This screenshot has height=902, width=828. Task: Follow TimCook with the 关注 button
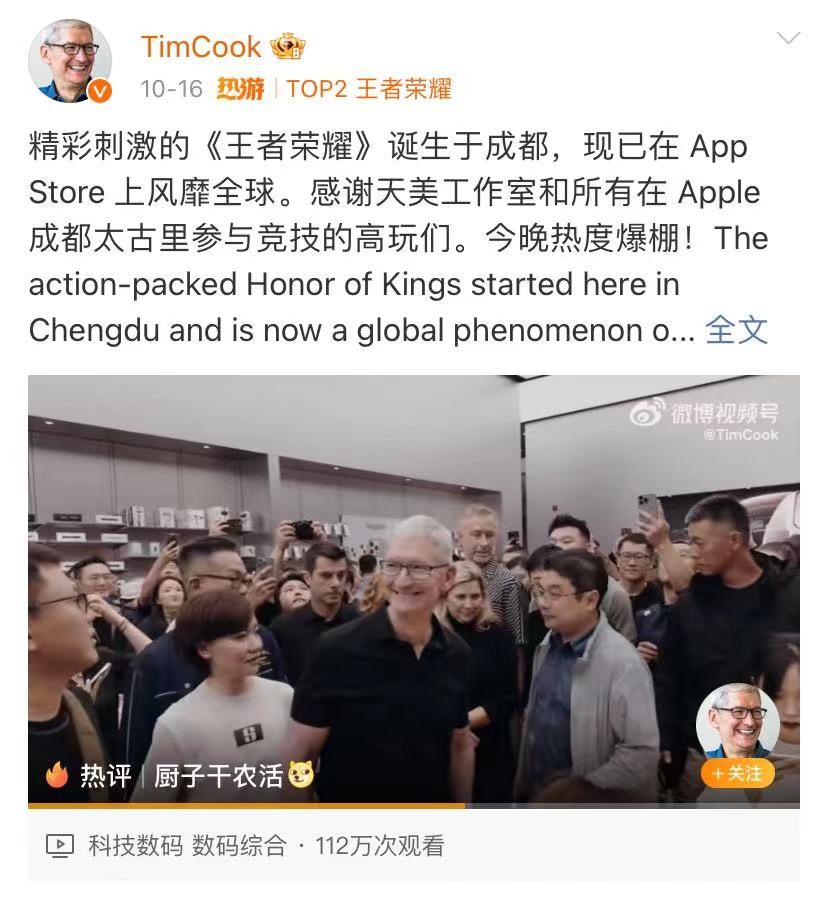738,773
